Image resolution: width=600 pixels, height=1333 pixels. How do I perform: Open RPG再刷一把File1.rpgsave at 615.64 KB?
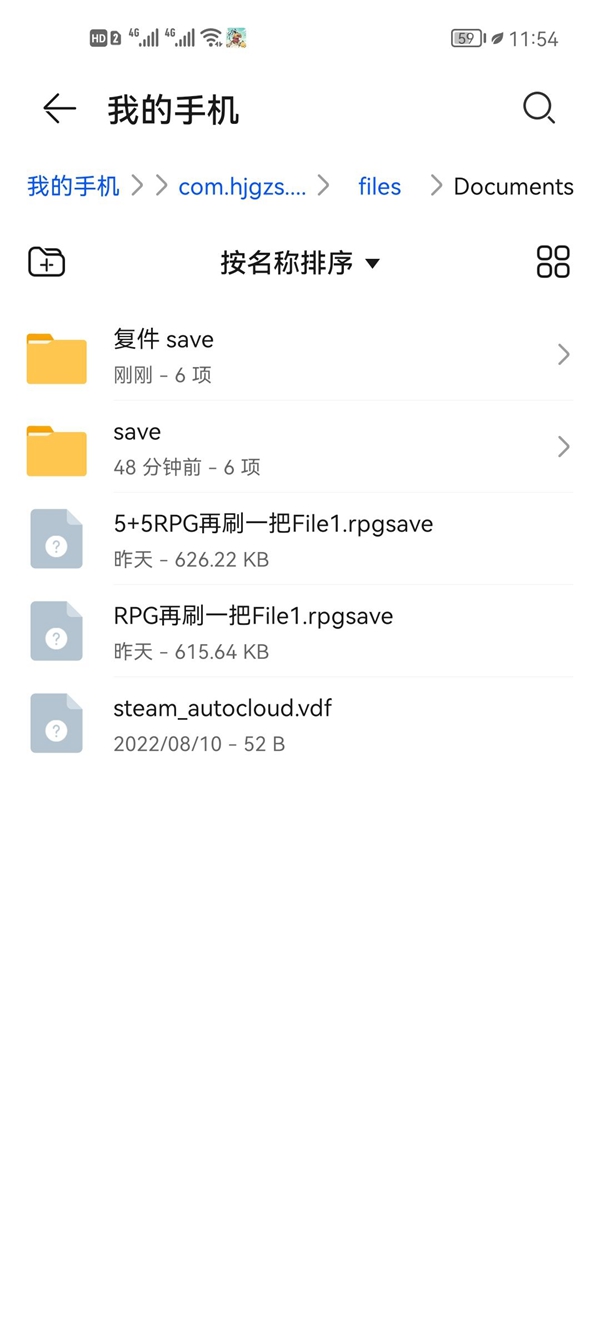pyautogui.click(x=300, y=631)
